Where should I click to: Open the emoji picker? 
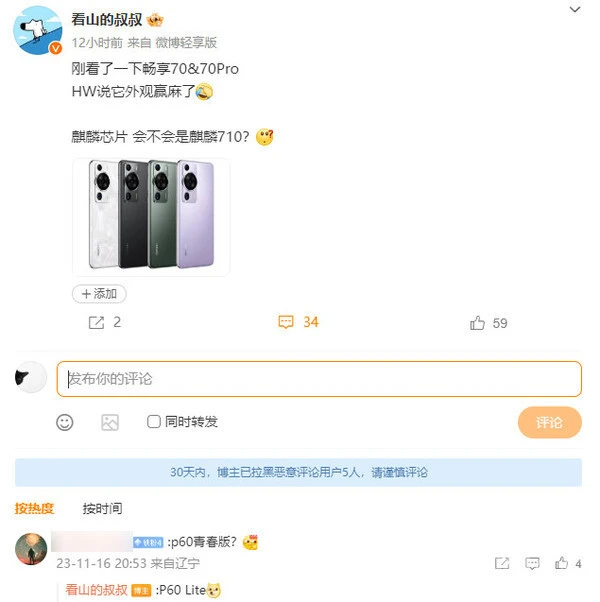[x=65, y=422]
